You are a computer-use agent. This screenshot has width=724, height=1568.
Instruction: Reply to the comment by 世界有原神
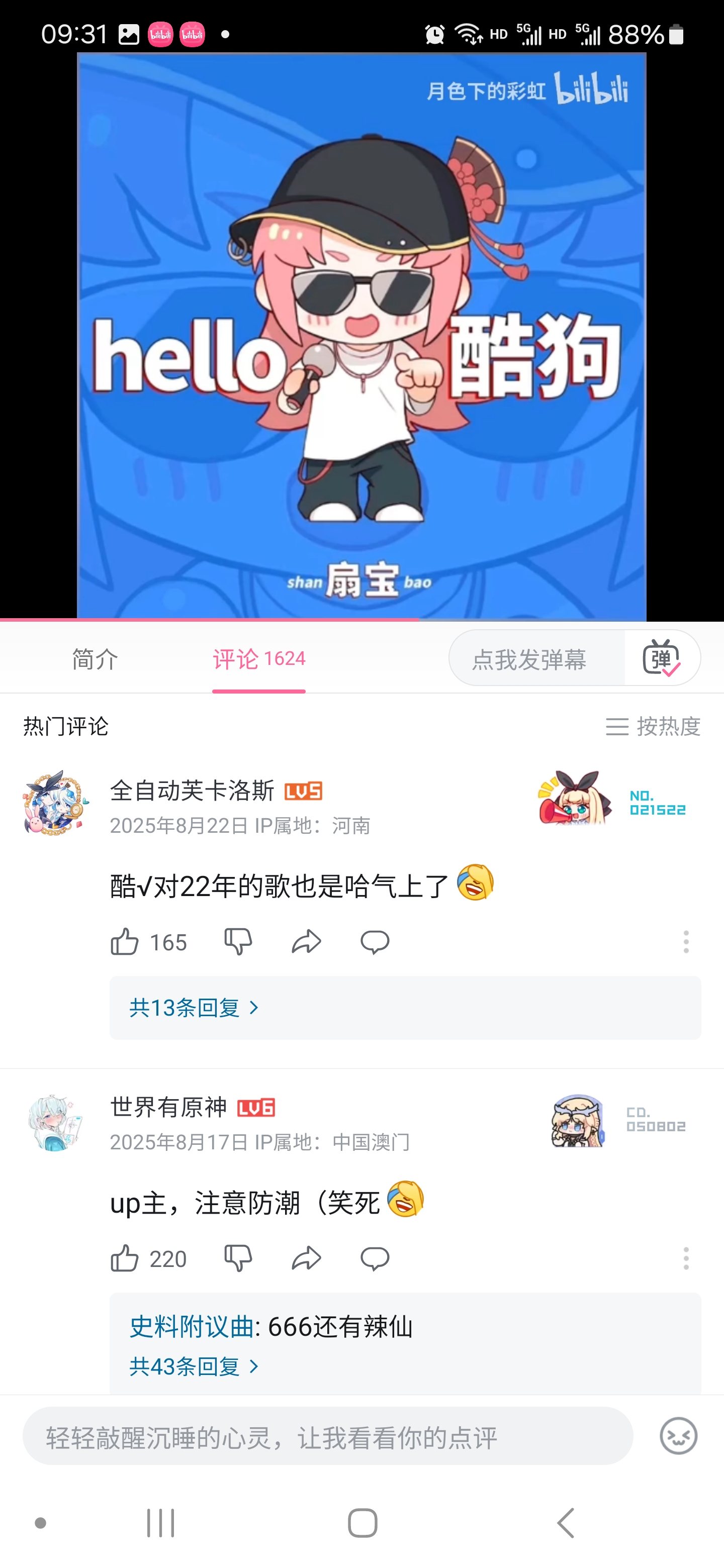point(375,1258)
